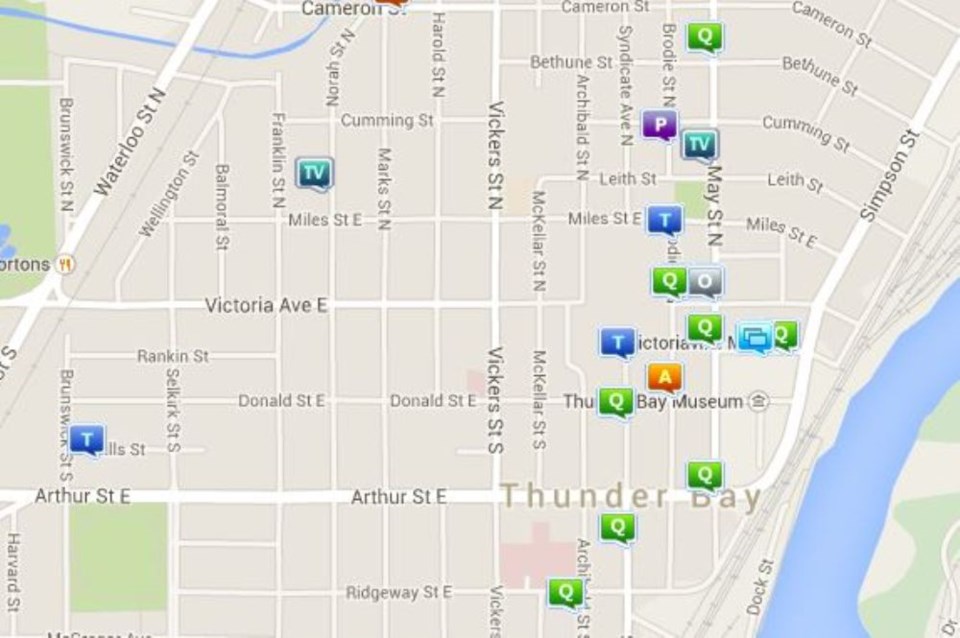Tap the purple P marker on Cumming St

pyautogui.click(x=659, y=124)
